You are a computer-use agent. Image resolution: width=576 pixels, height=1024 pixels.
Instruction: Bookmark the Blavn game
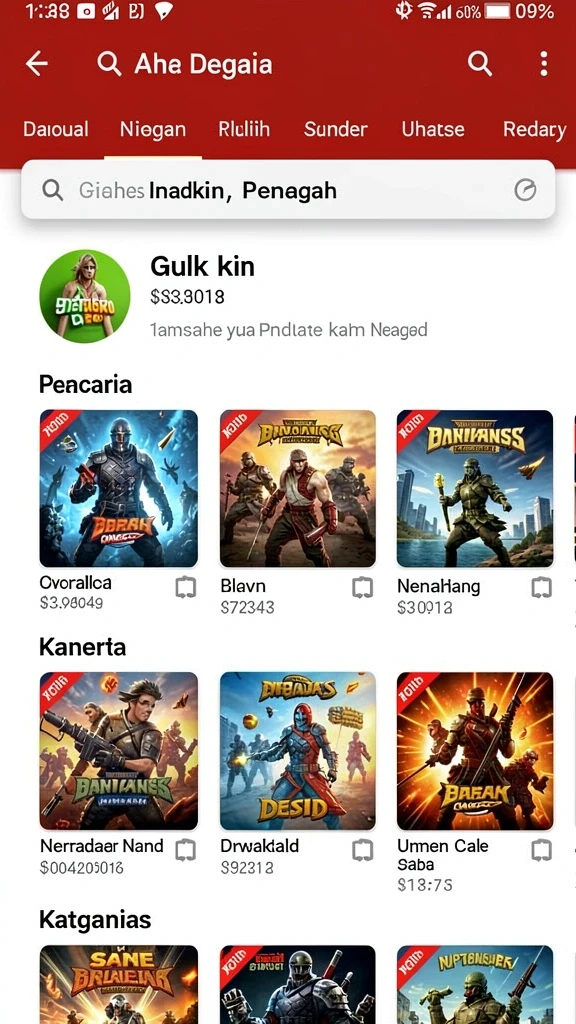362,588
